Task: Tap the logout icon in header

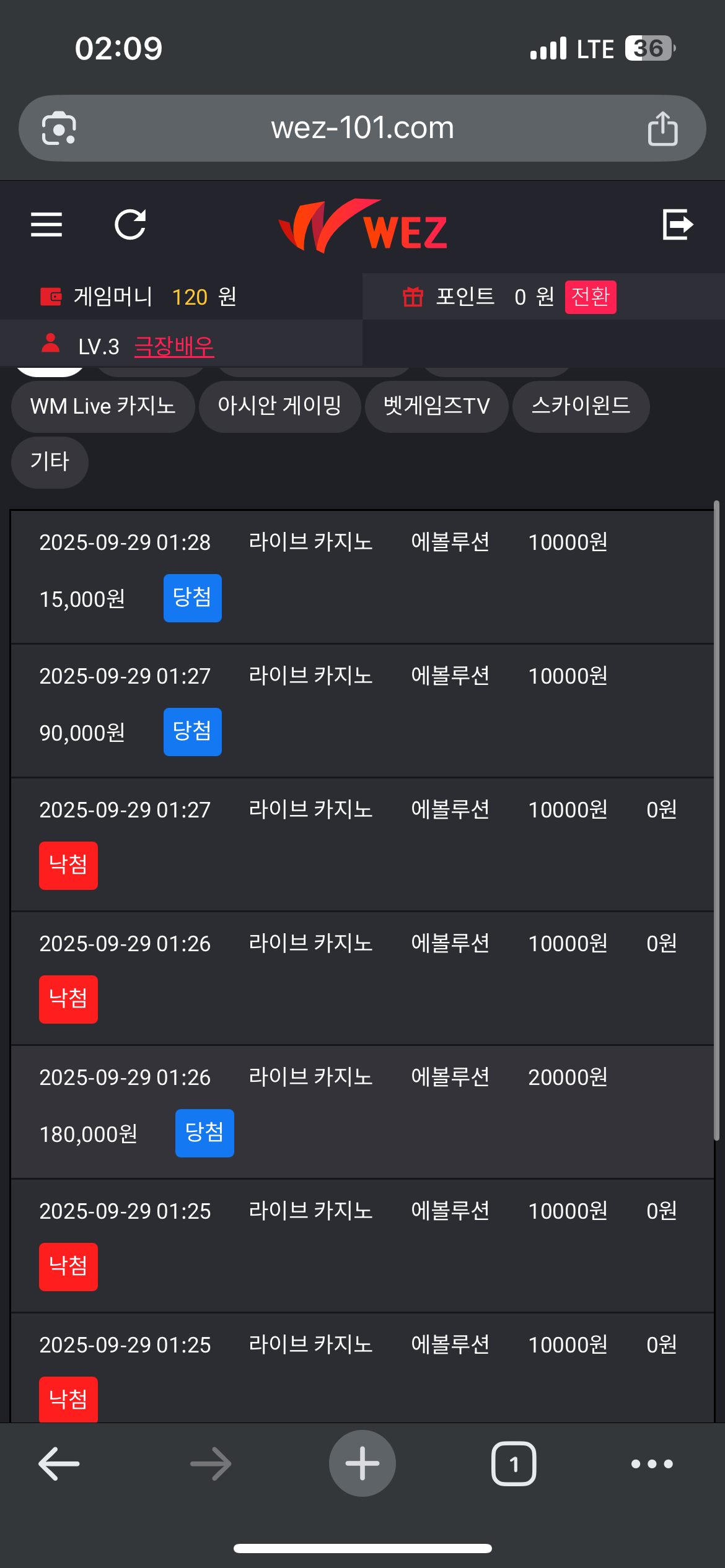Action: click(x=677, y=224)
